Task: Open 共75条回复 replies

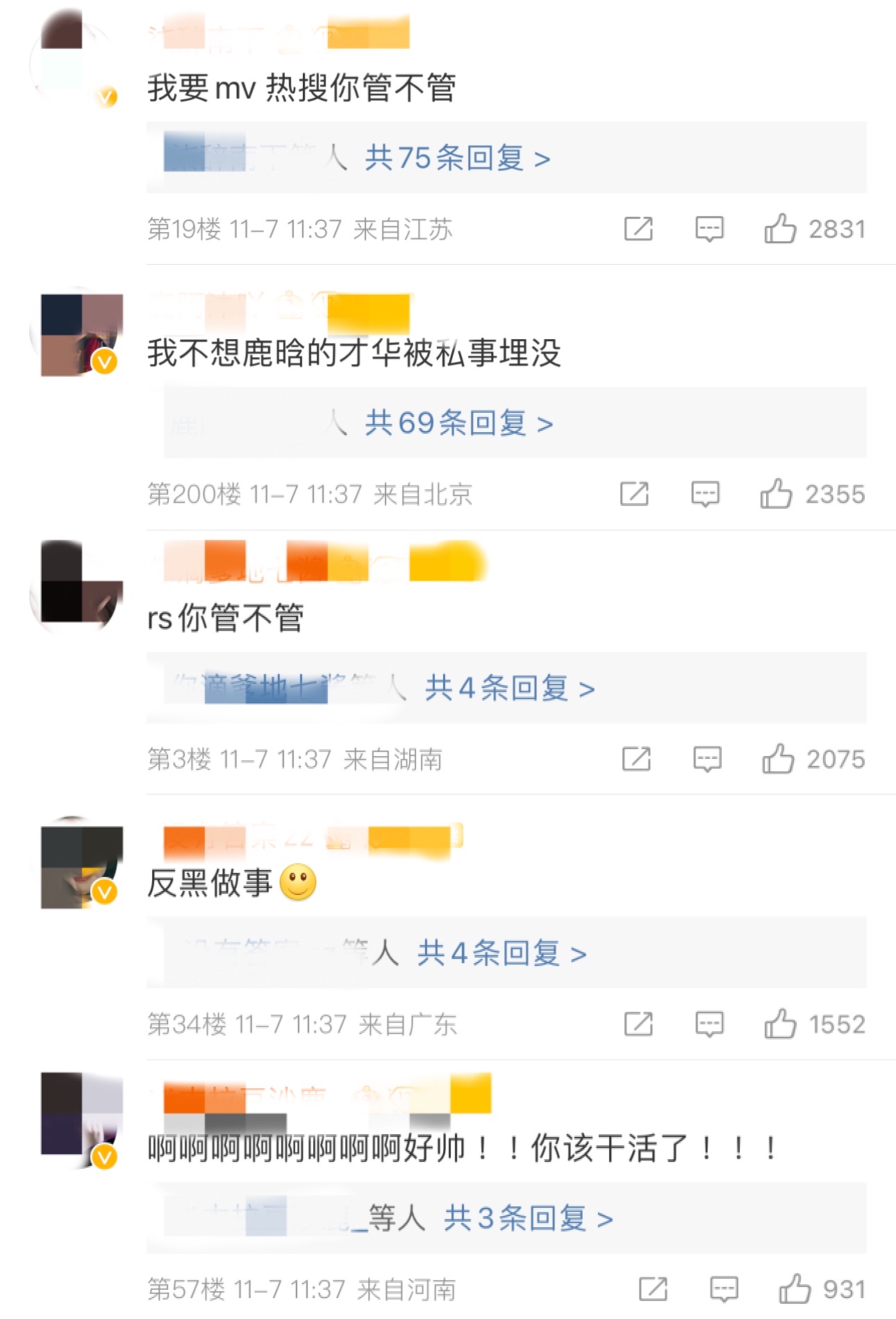Action: click(x=457, y=158)
